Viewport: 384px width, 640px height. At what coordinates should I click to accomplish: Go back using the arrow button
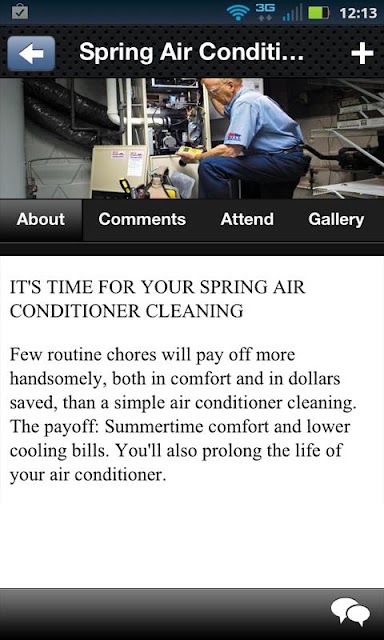tap(31, 53)
